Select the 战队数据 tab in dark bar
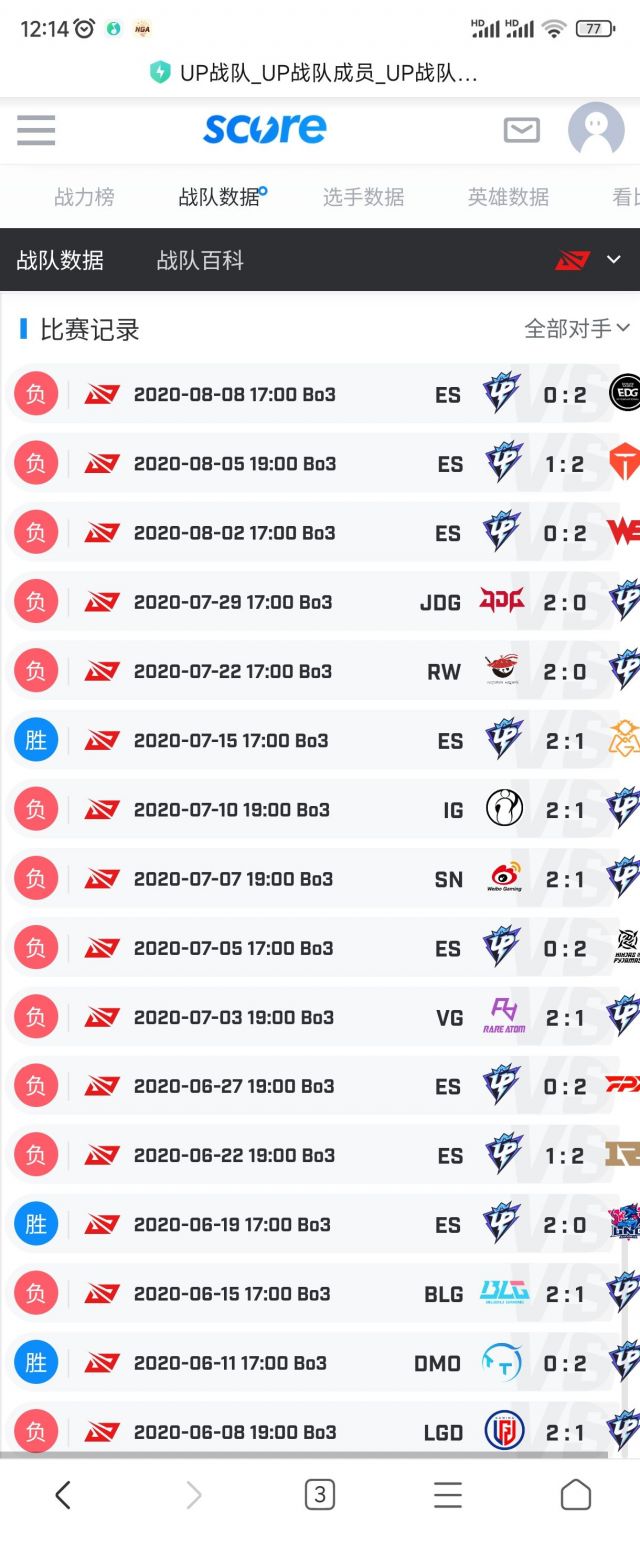 coord(60,260)
